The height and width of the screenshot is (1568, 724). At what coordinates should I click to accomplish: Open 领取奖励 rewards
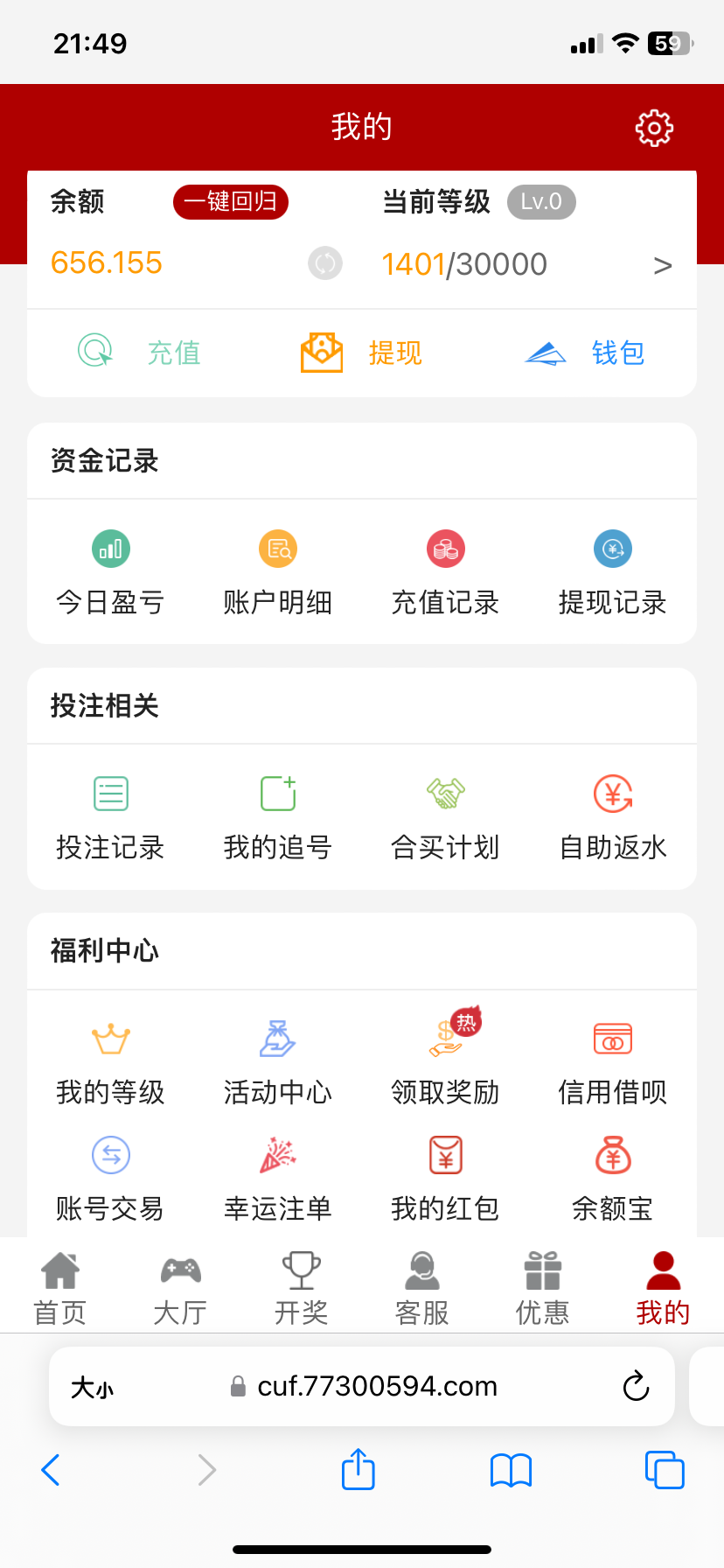445,1063
